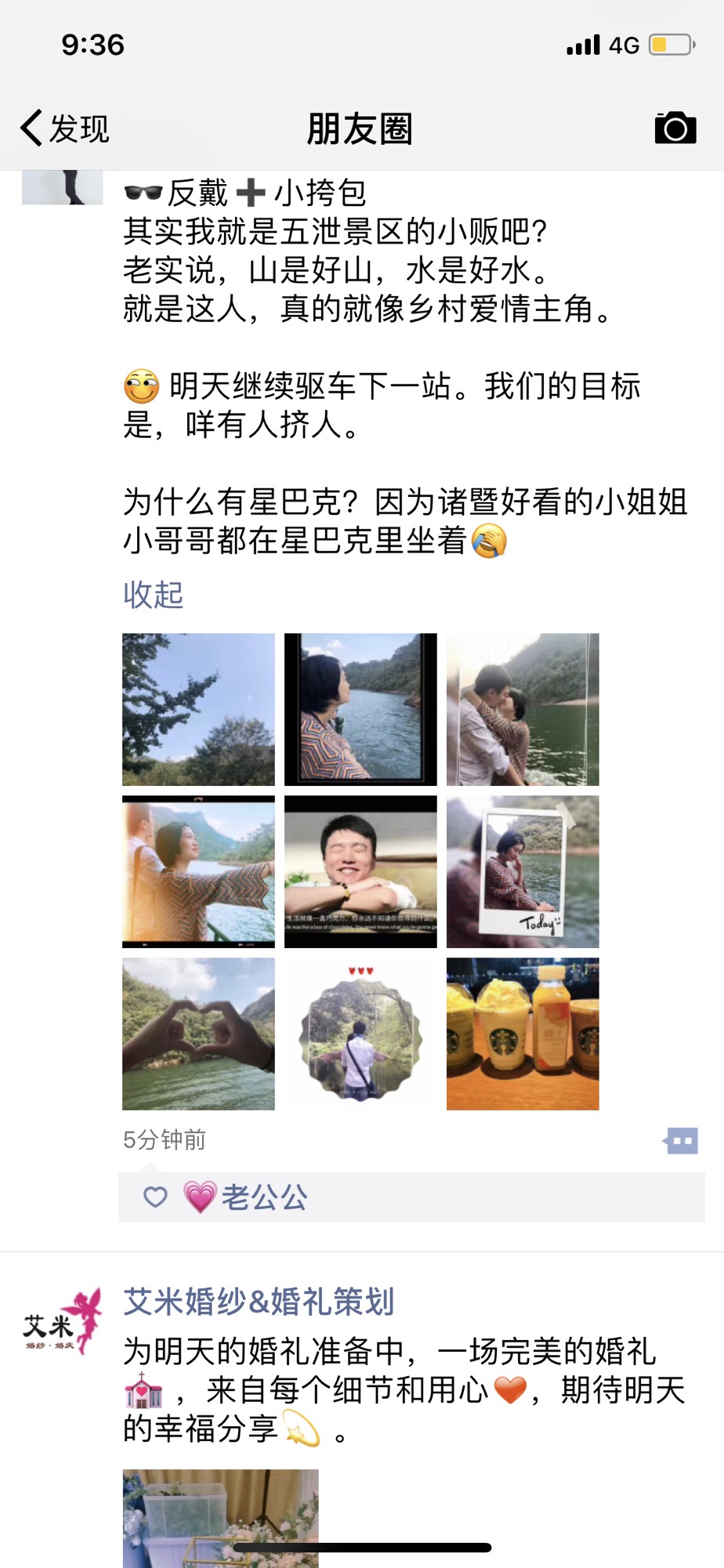Open the photo with three hearts frame
The height and width of the screenshot is (1568, 724).
pyautogui.click(x=360, y=1034)
